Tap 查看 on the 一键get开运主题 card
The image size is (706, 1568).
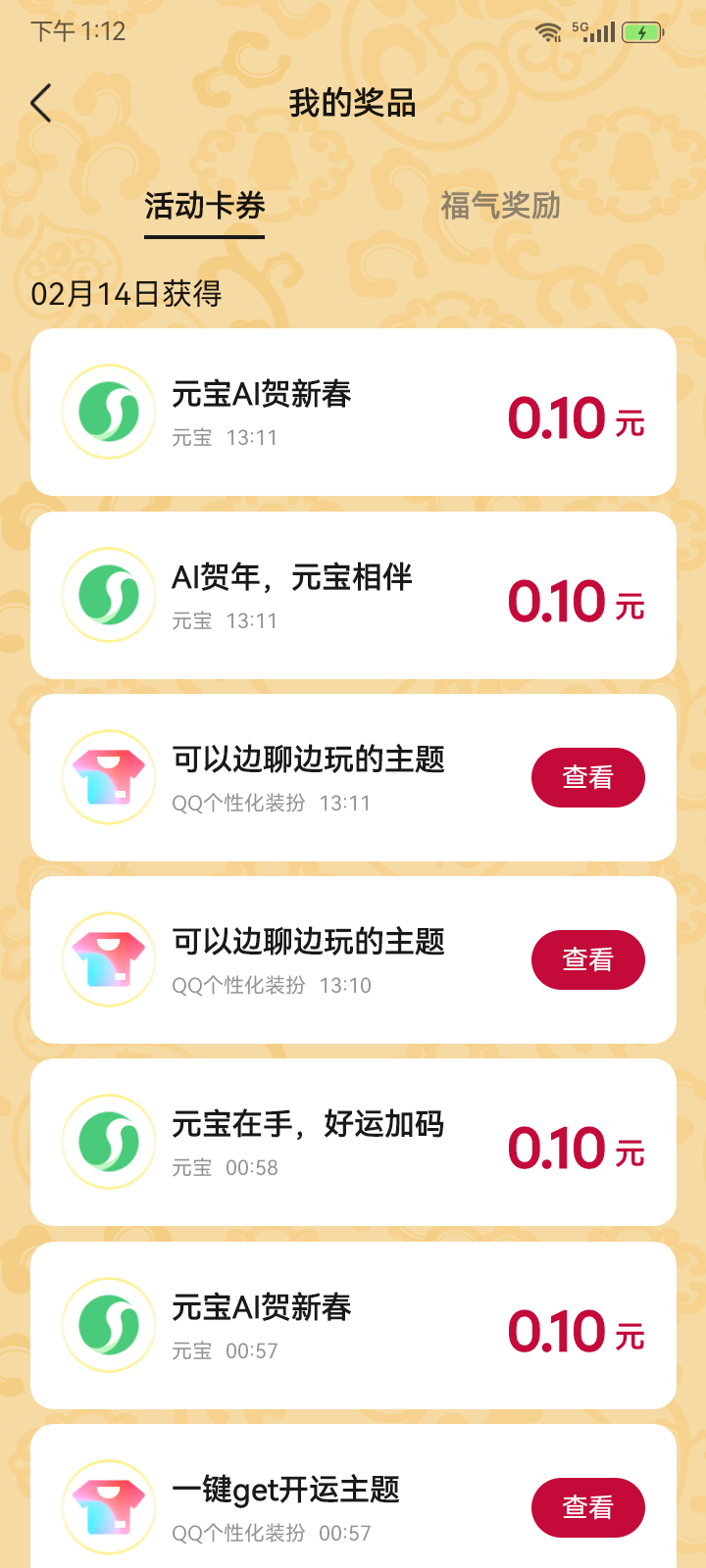coord(587,1507)
